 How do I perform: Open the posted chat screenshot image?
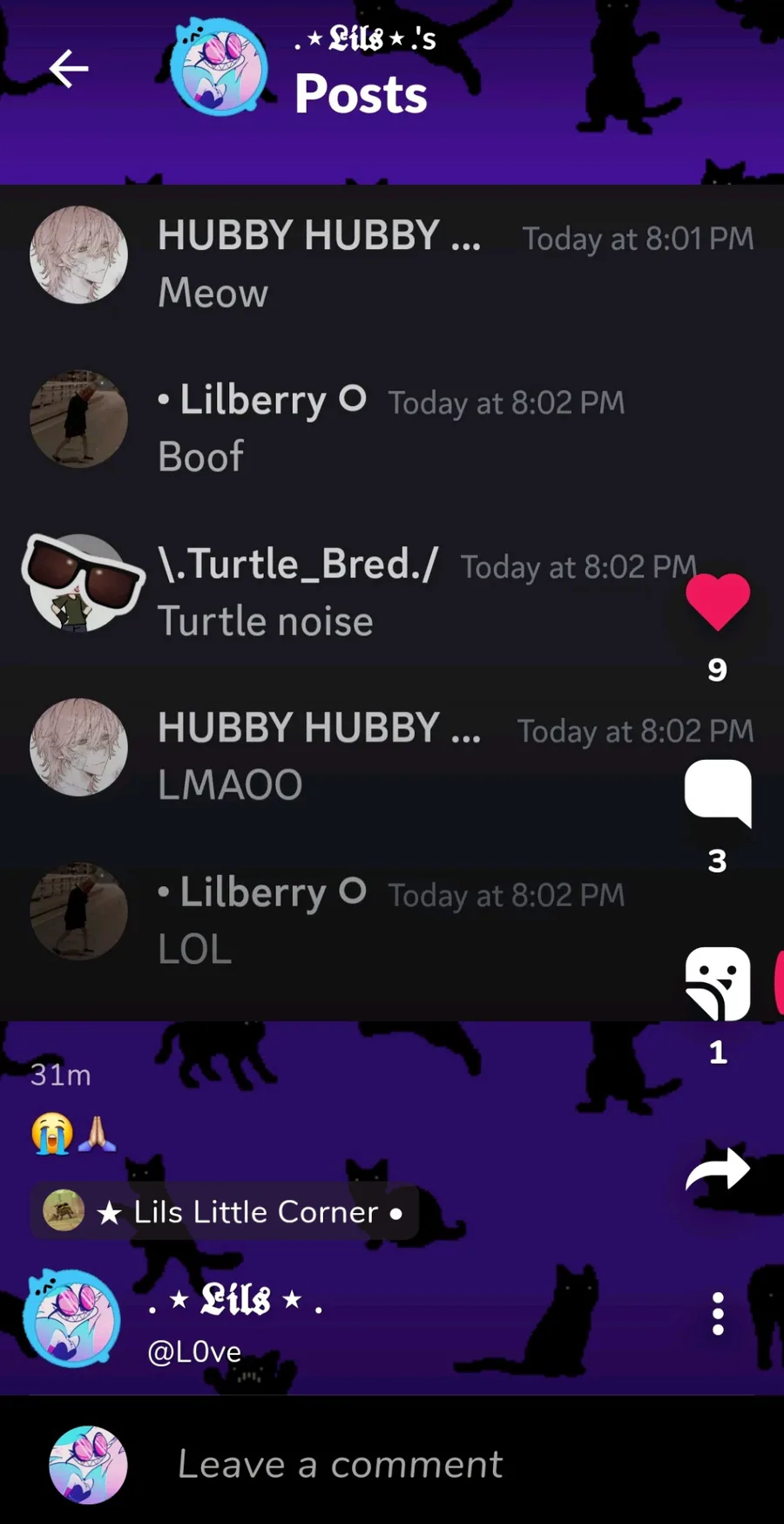coord(392,602)
